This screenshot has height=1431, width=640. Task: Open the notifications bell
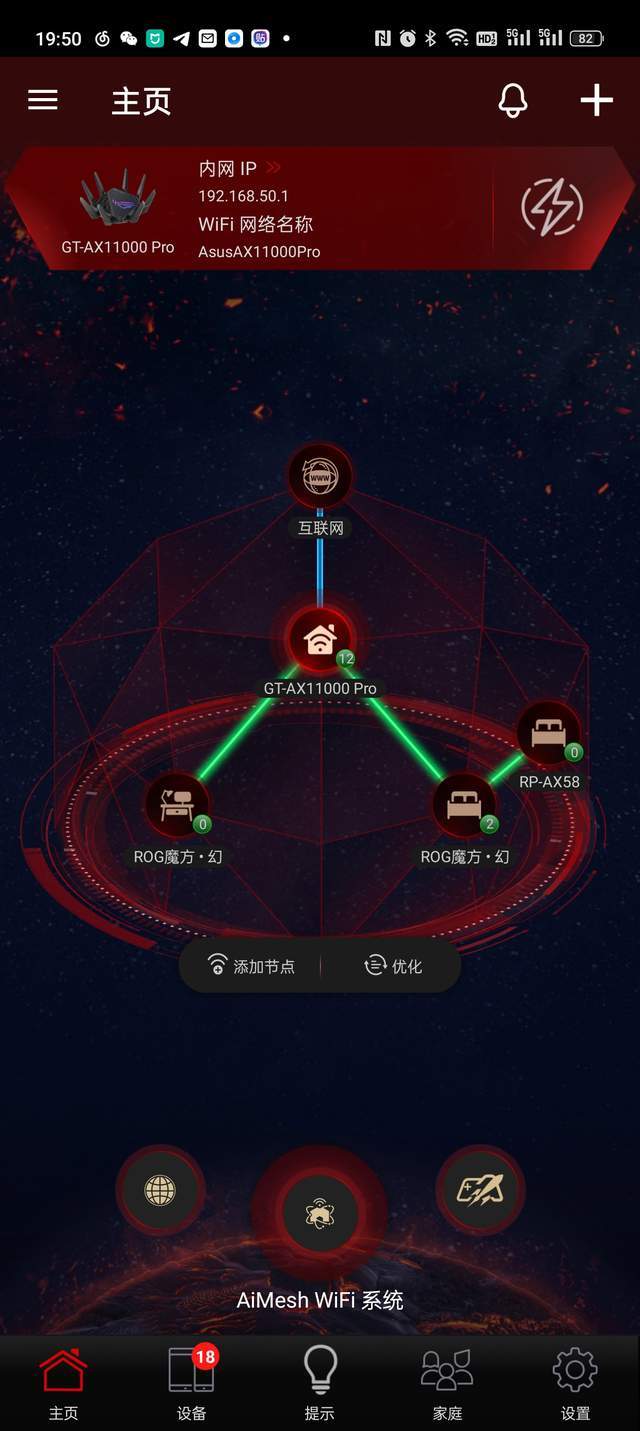(513, 100)
